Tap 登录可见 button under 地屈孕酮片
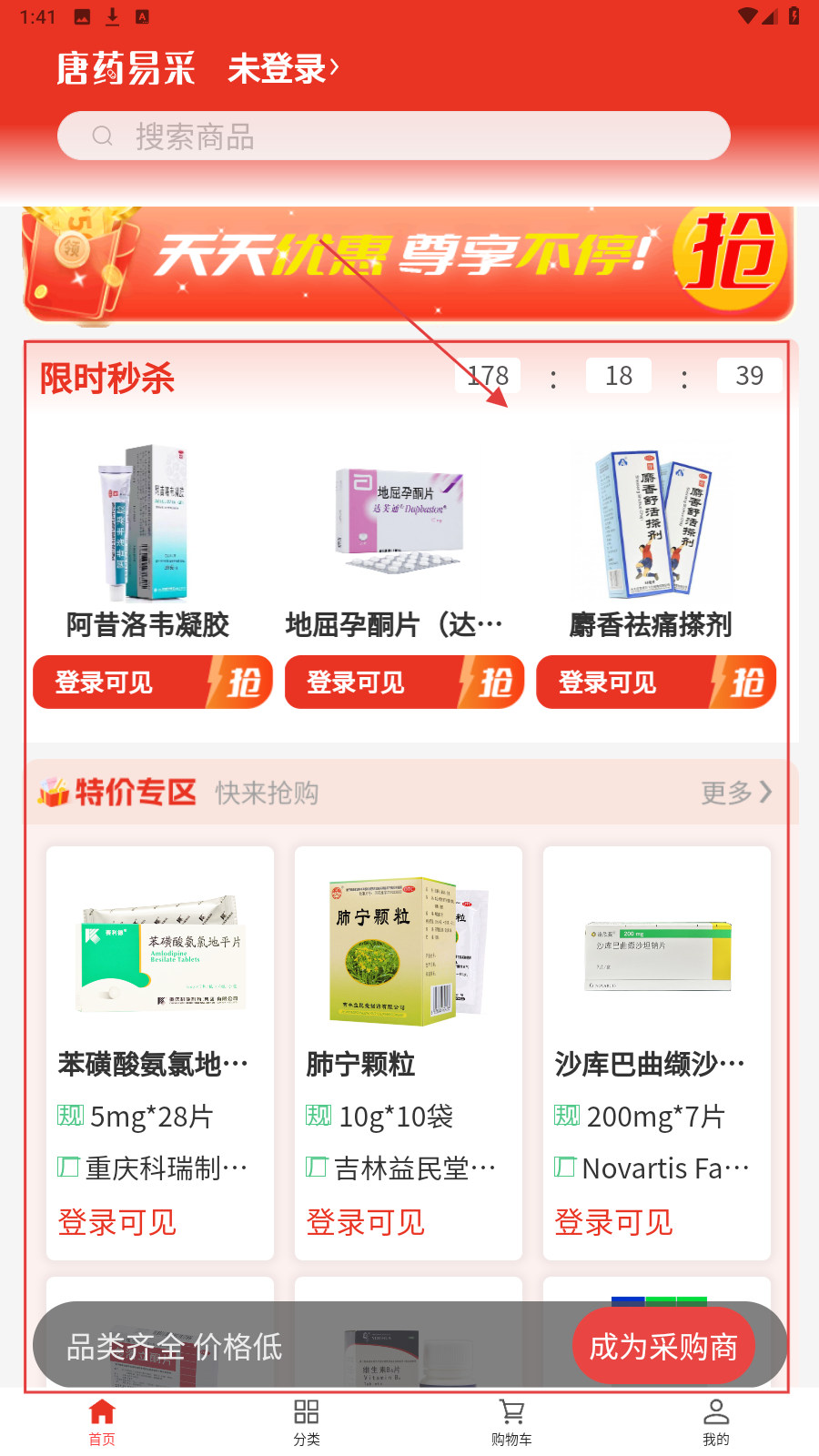 pyautogui.click(x=404, y=682)
